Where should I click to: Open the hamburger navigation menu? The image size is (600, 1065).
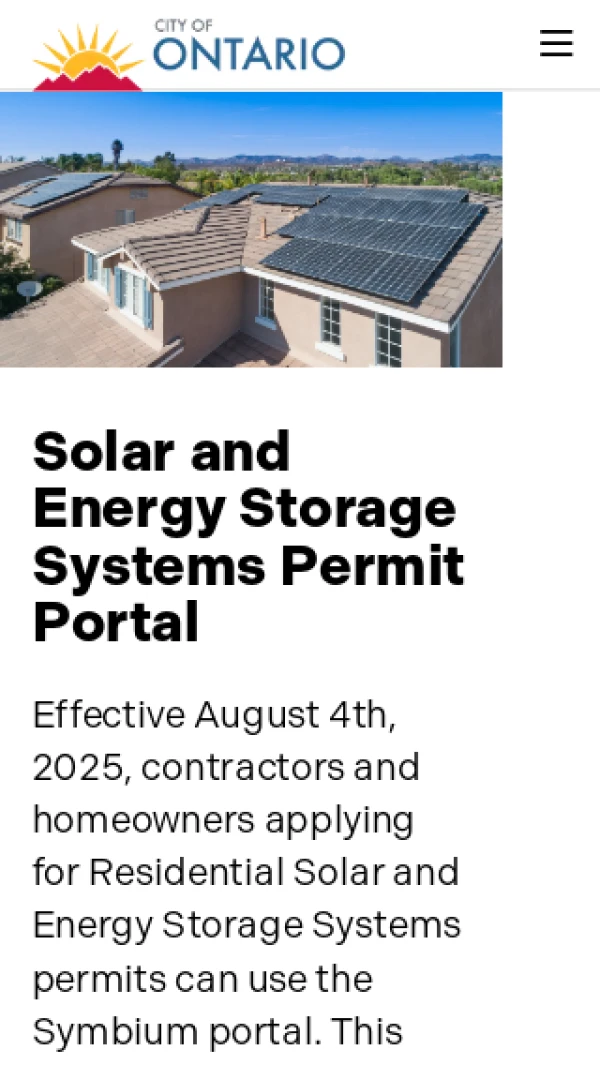(556, 43)
